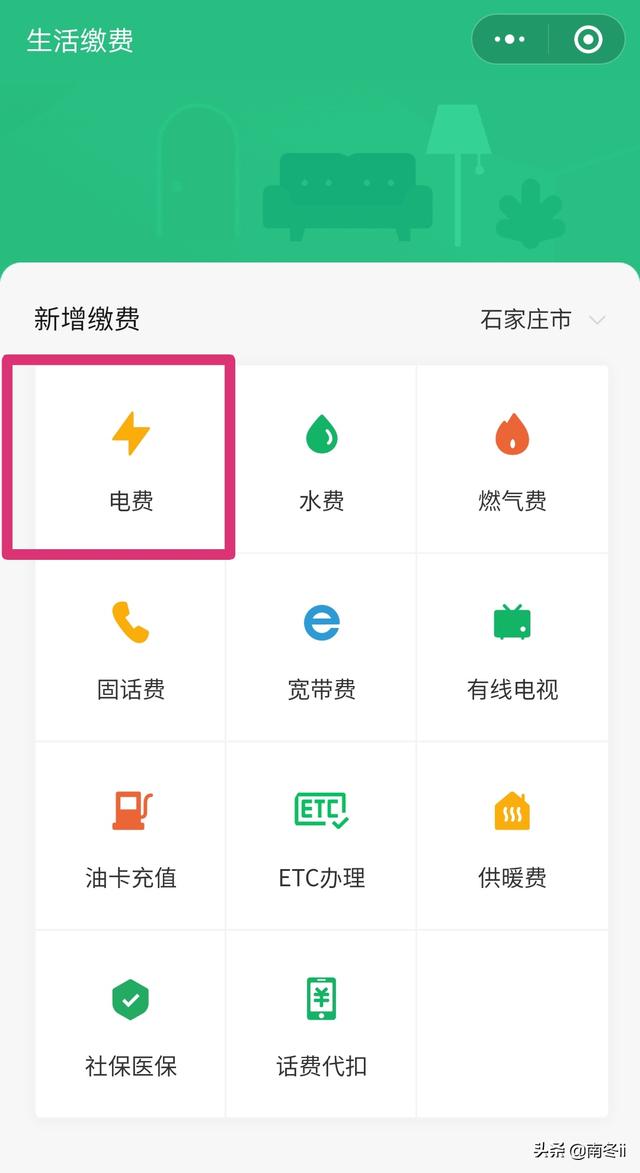Close the mini program with the circle button
The image size is (640, 1173).
tap(588, 39)
